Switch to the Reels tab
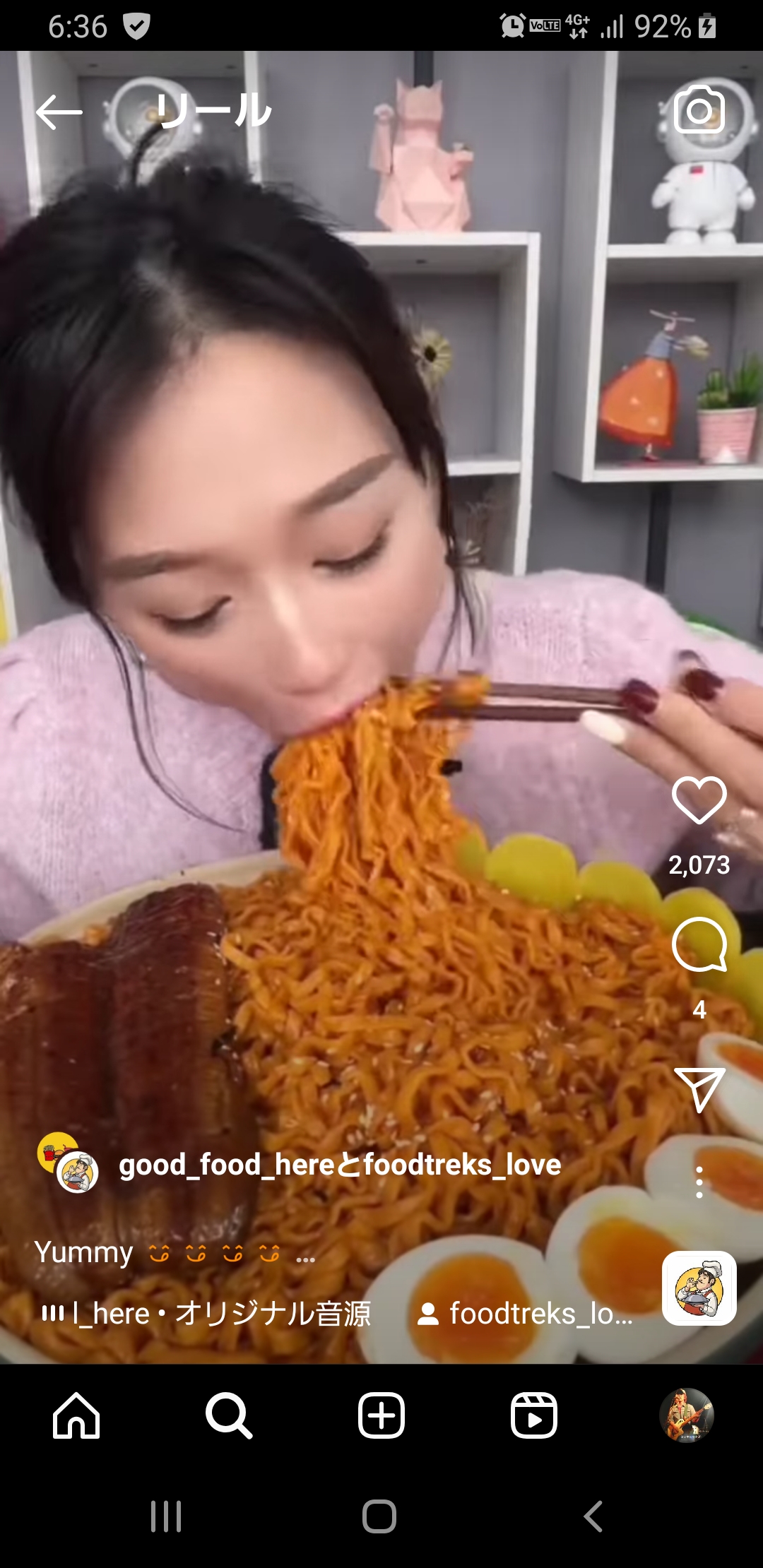Screen dimensions: 763x1568 tap(533, 1415)
